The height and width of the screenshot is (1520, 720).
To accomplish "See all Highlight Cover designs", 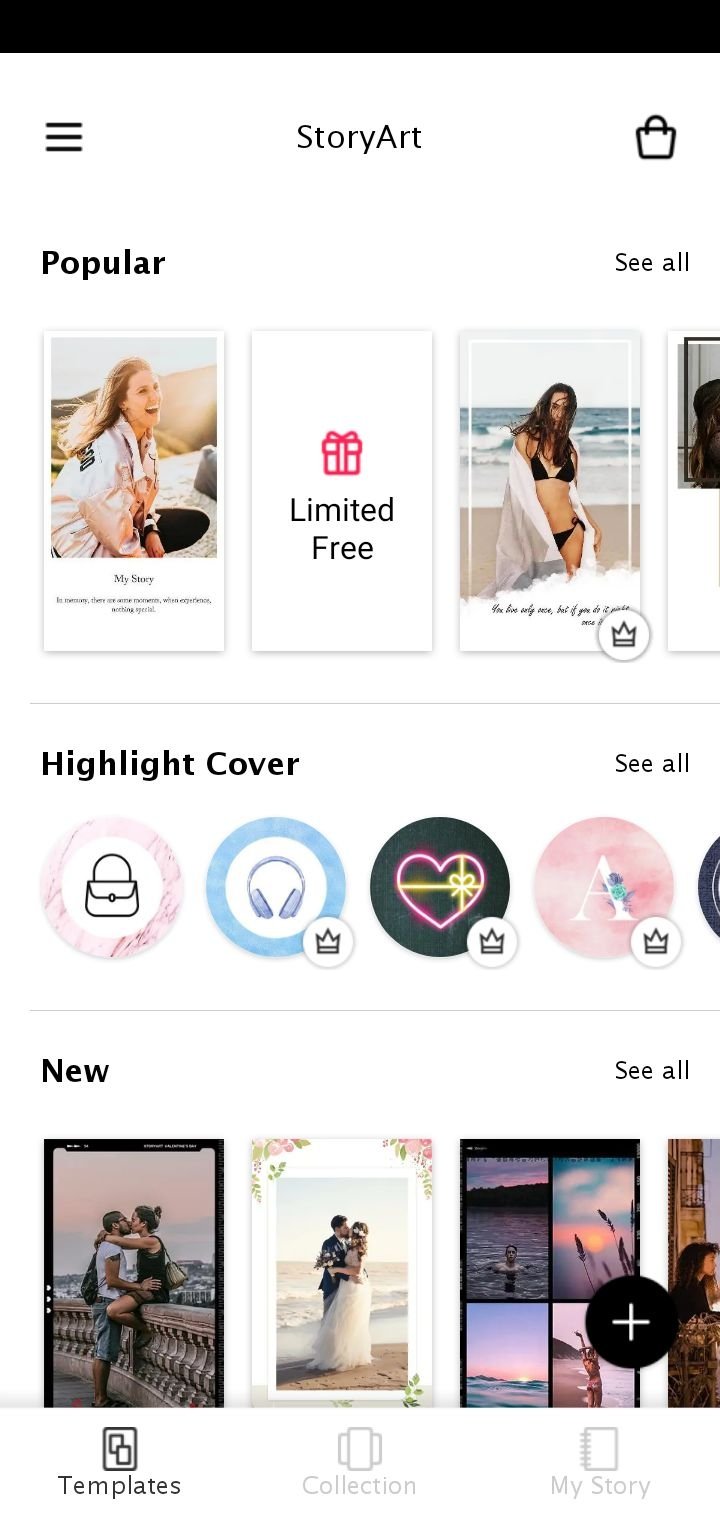I will click(652, 764).
